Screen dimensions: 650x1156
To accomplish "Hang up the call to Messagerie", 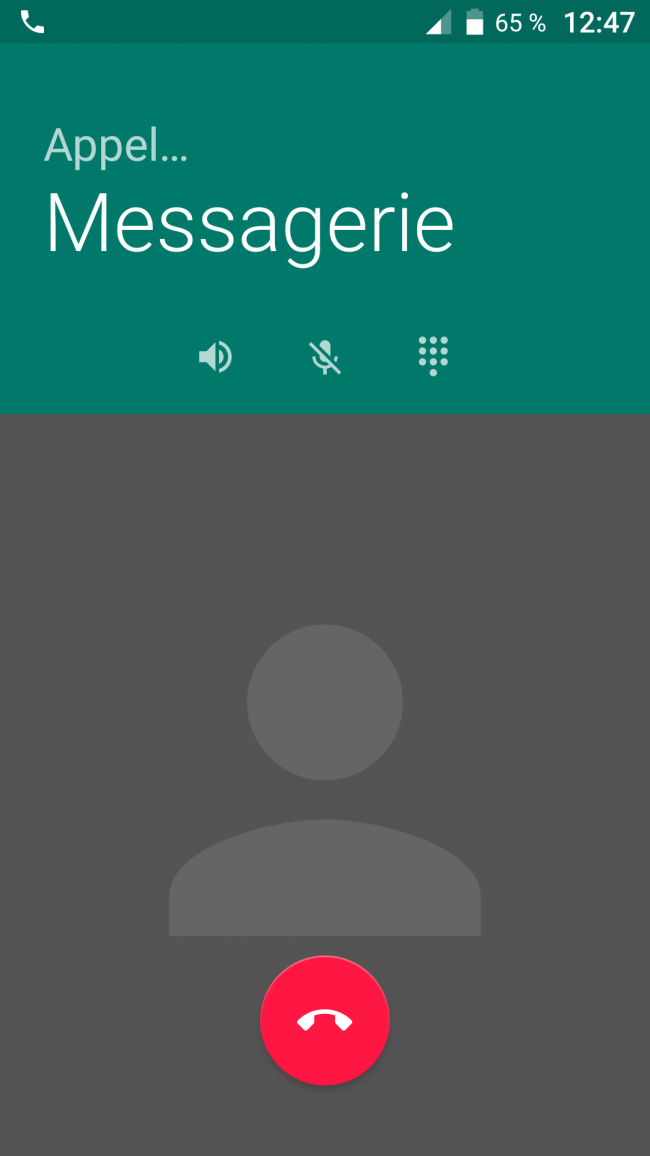I will [325, 1020].
